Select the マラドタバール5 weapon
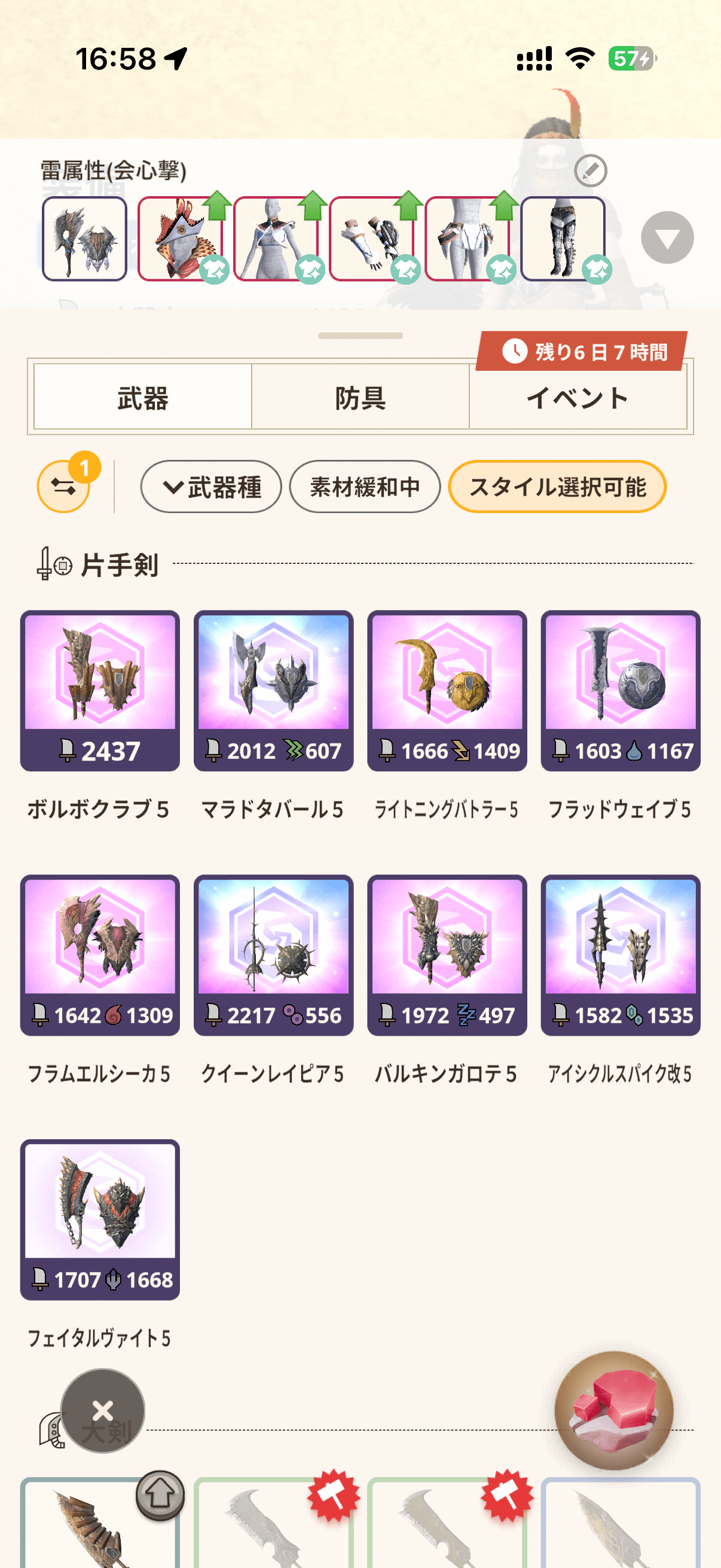Image resolution: width=721 pixels, height=1568 pixels. tap(273, 690)
